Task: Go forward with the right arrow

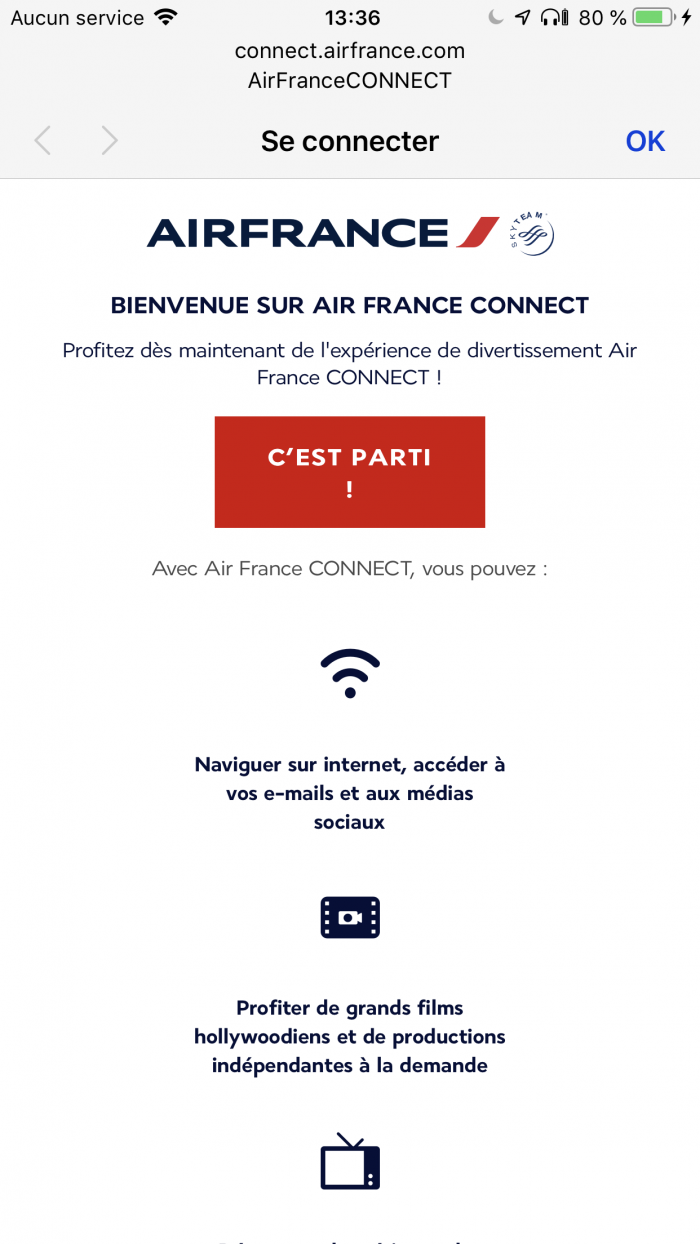Action: point(110,141)
